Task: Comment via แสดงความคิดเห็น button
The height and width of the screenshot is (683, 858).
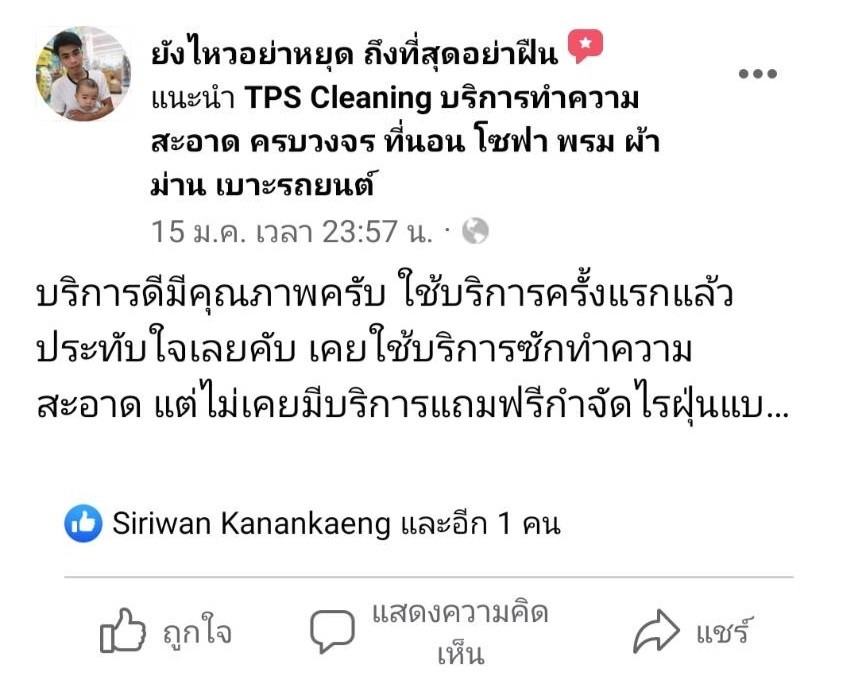Action: pyautogui.click(x=430, y=632)
